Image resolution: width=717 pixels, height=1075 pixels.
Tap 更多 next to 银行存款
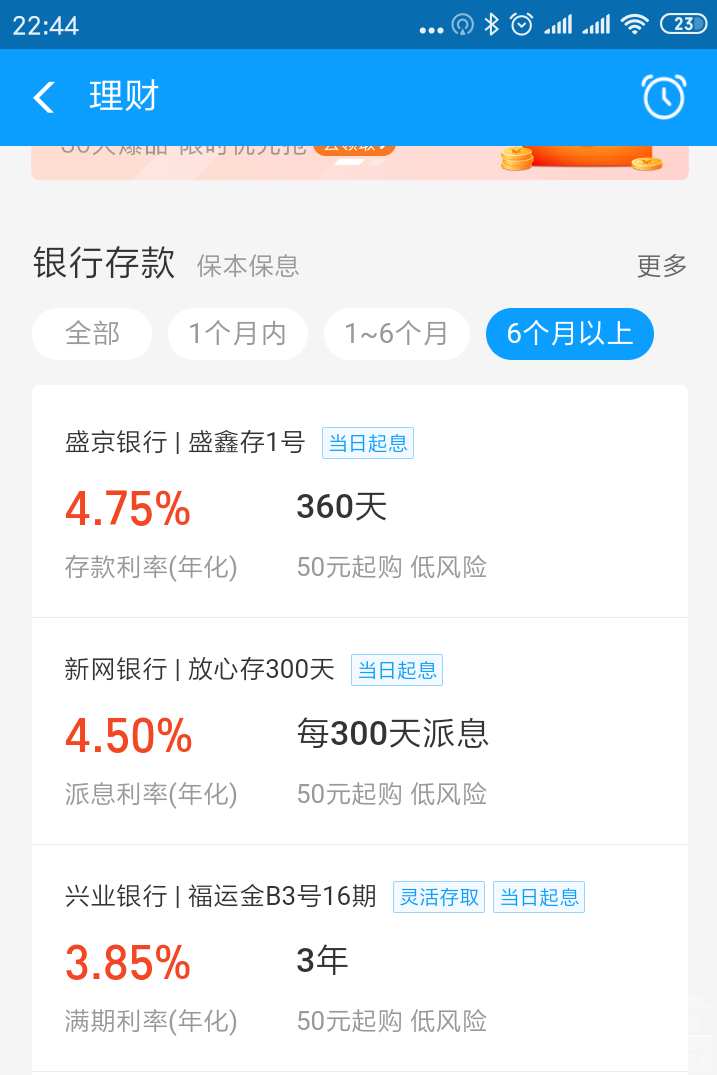[662, 266]
